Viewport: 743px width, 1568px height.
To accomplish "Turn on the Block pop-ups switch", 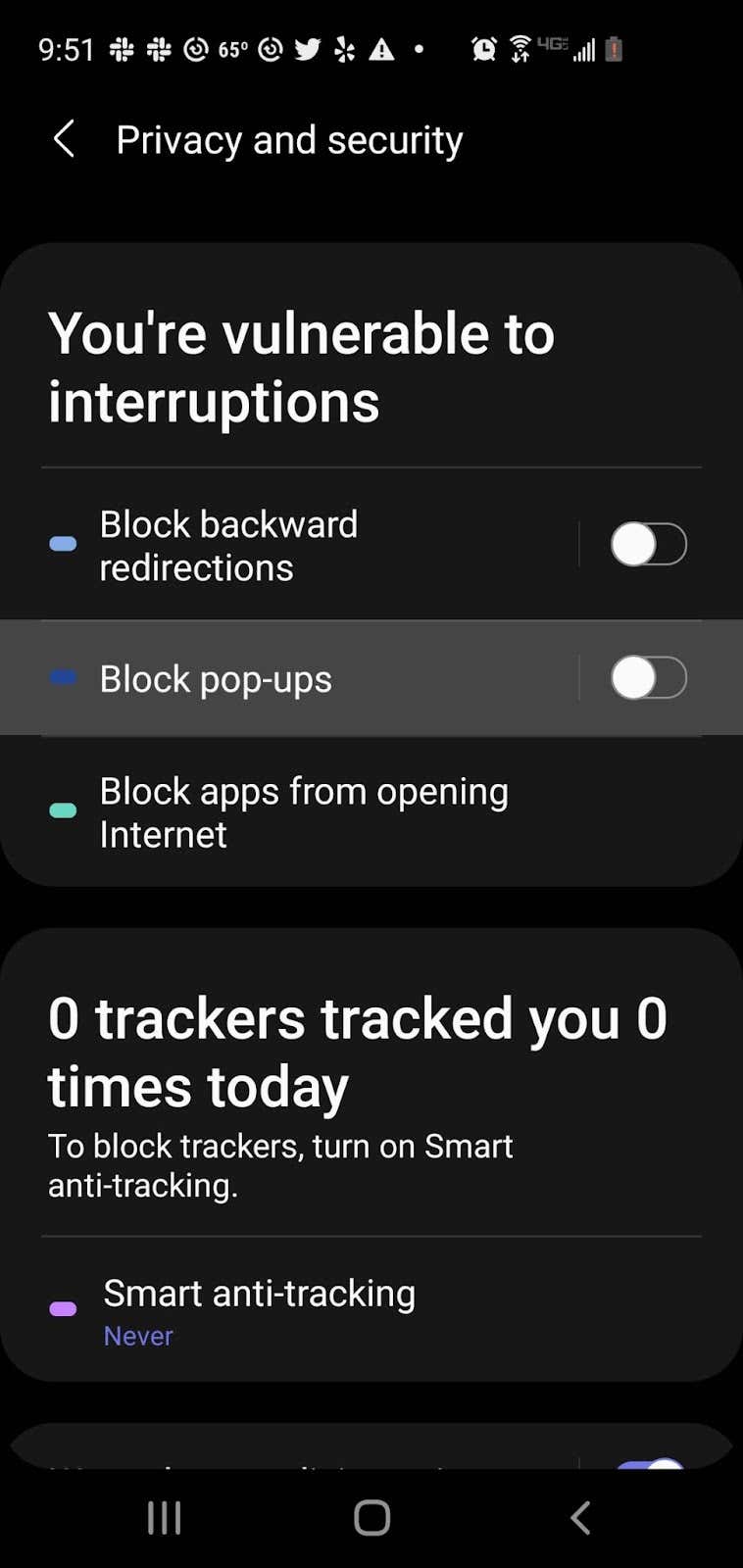I will pos(648,677).
